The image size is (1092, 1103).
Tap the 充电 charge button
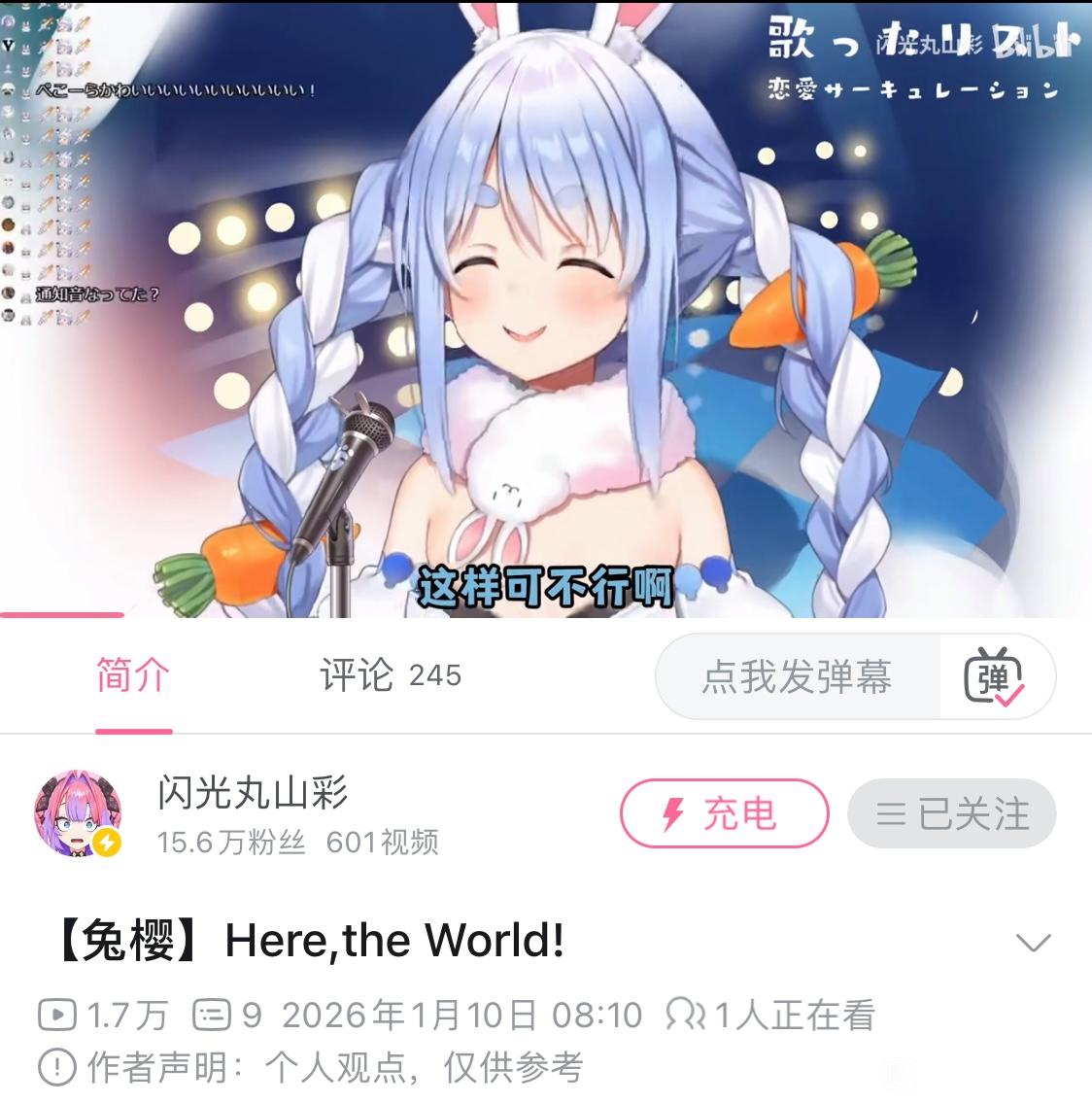[724, 813]
